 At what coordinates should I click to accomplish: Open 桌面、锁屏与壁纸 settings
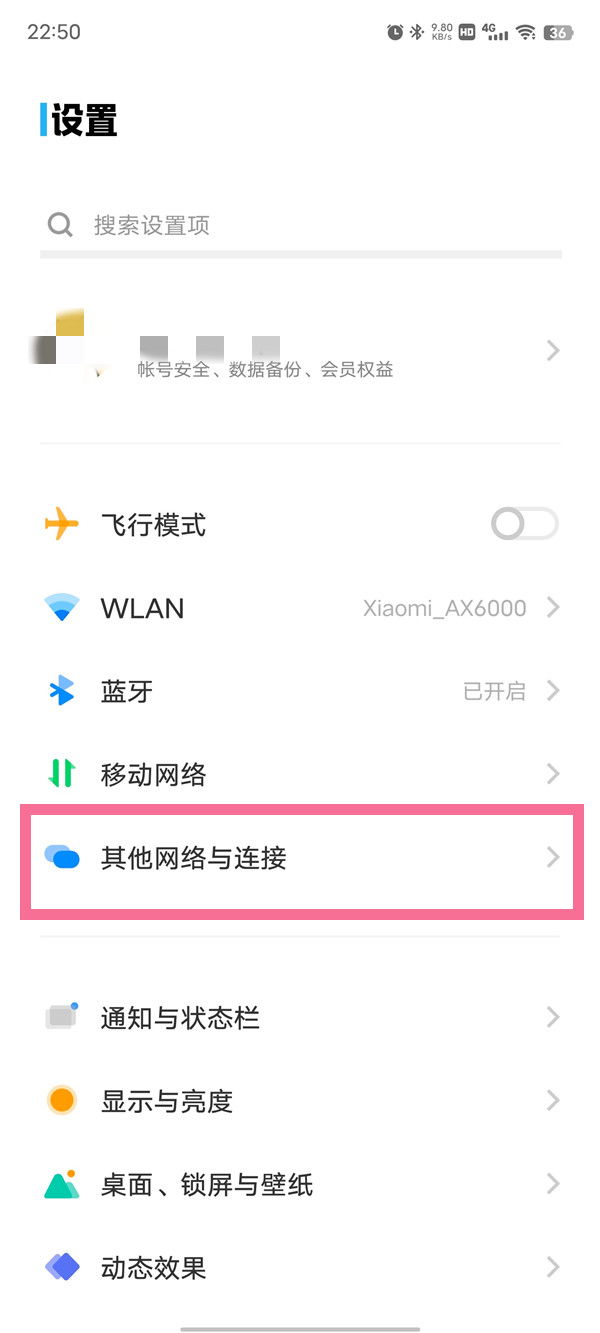coord(300,1185)
